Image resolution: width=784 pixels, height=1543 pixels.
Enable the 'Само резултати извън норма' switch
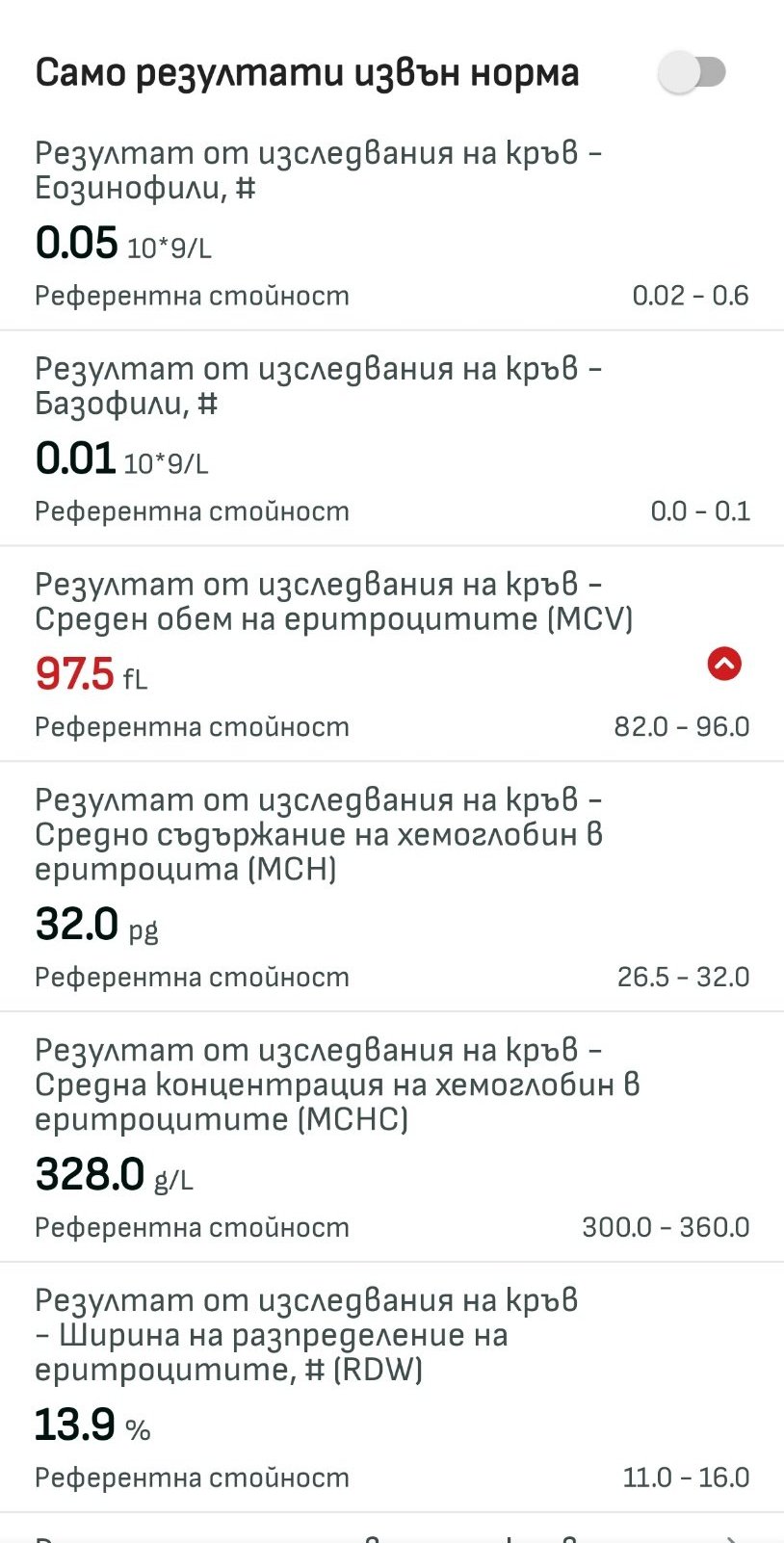[x=693, y=72]
